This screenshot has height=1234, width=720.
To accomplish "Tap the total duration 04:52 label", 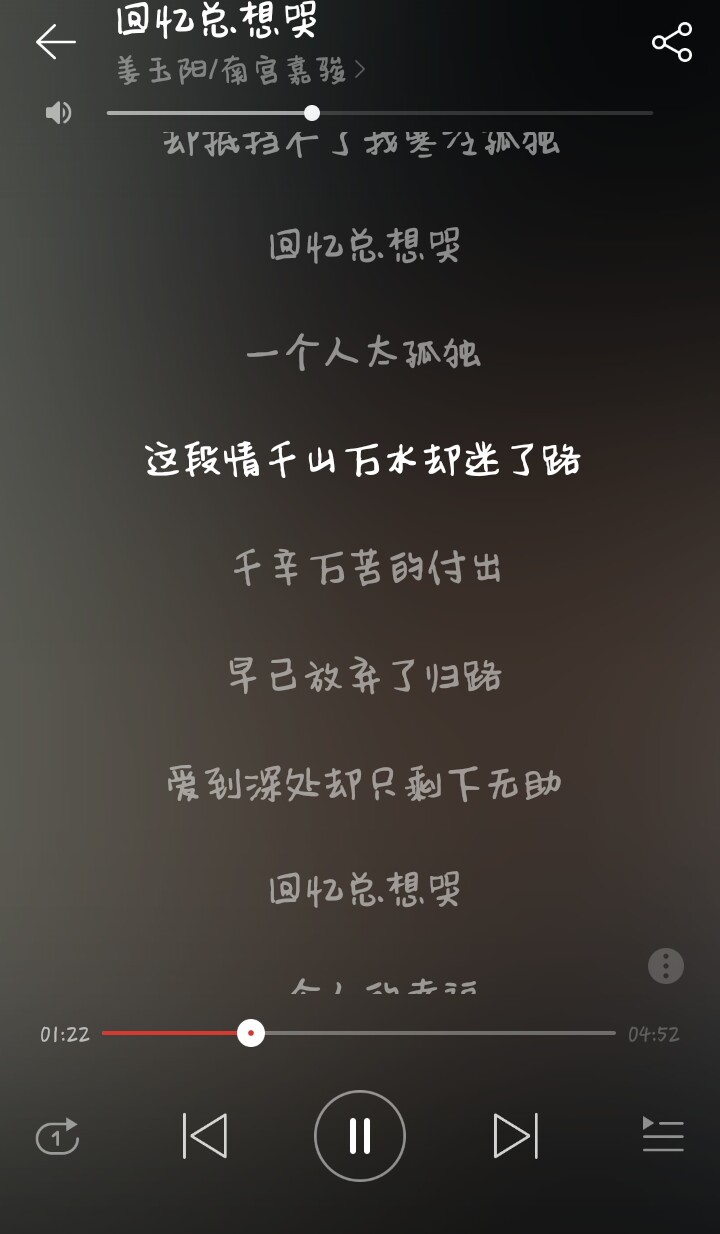I will [x=655, y=1034].
